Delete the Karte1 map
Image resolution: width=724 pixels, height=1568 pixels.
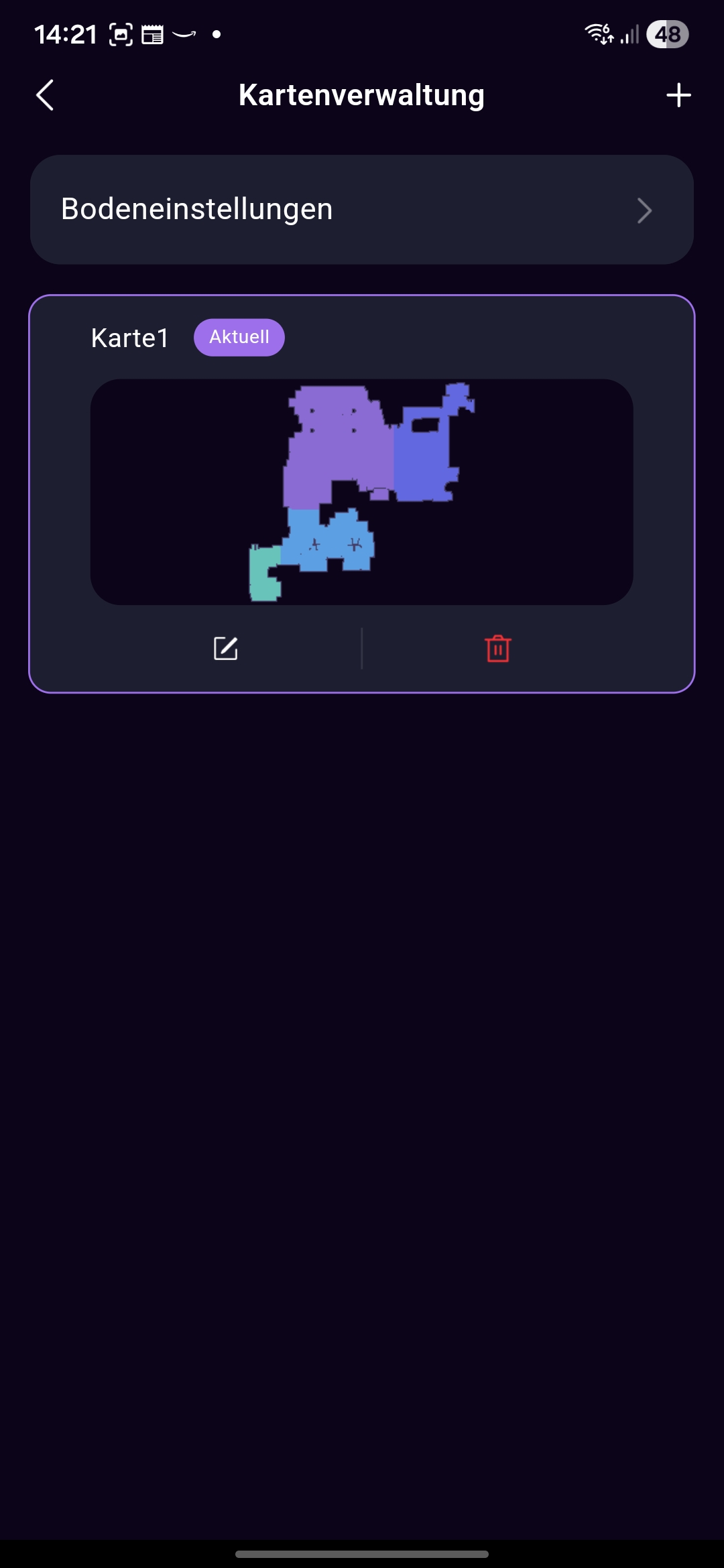[497, 649]
